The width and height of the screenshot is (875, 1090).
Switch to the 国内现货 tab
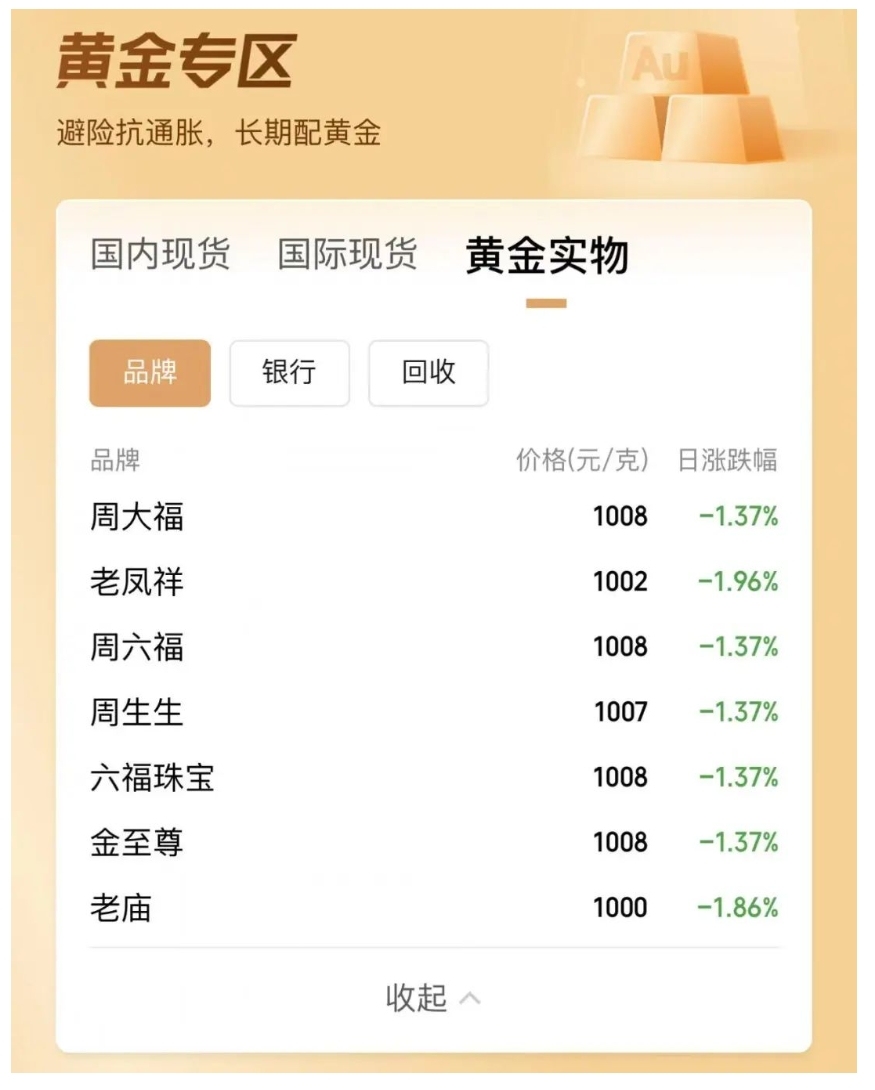[160, 254]
